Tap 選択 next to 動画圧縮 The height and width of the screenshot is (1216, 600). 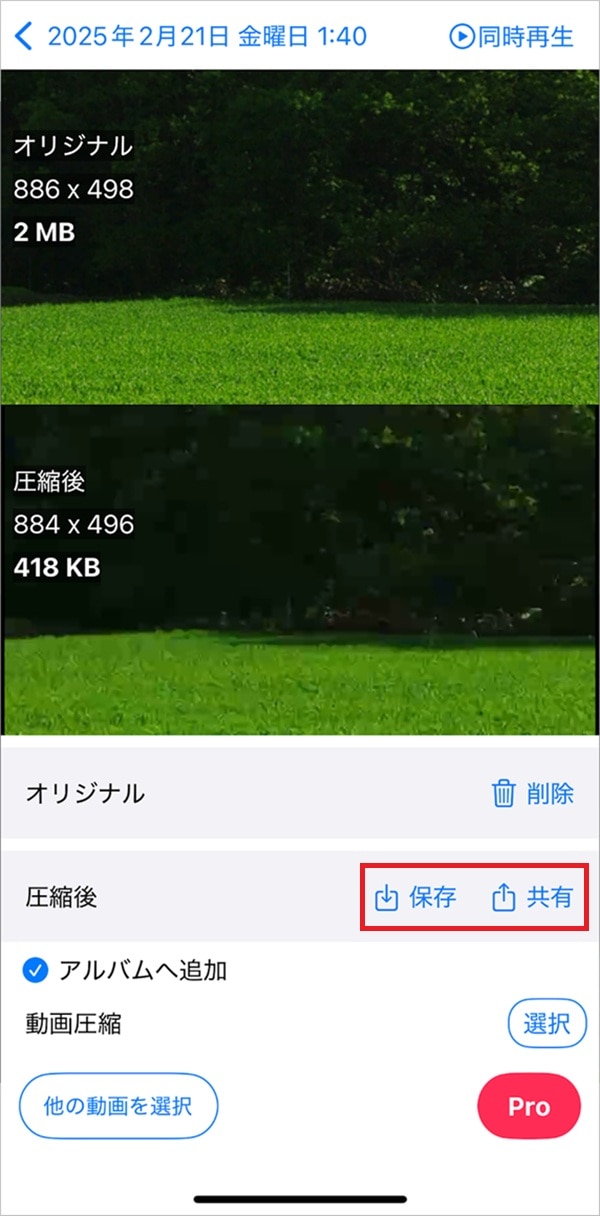point(547,1023)
